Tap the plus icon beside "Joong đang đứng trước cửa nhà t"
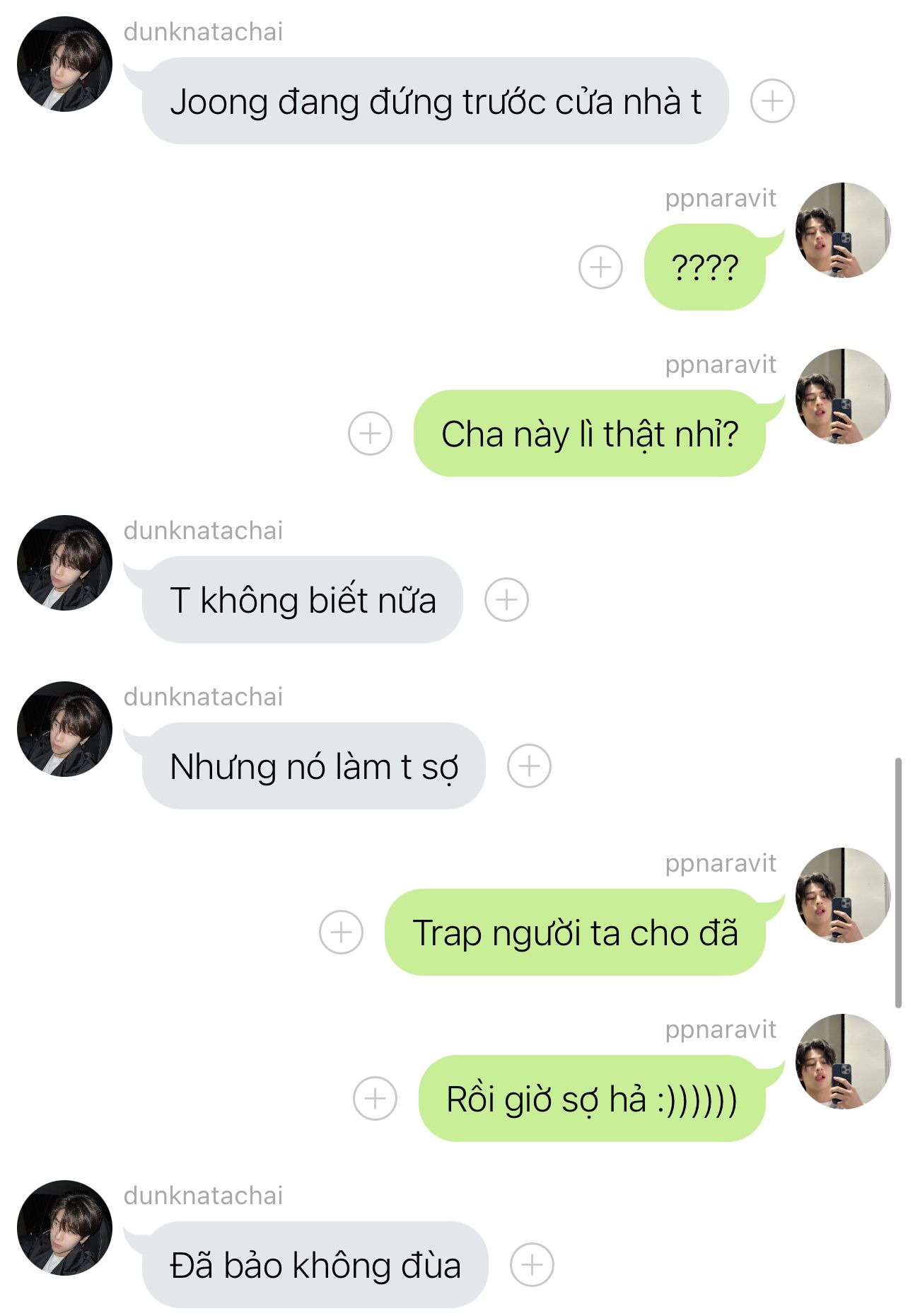This screenshot has height=1316, width=908. (772, 101)
